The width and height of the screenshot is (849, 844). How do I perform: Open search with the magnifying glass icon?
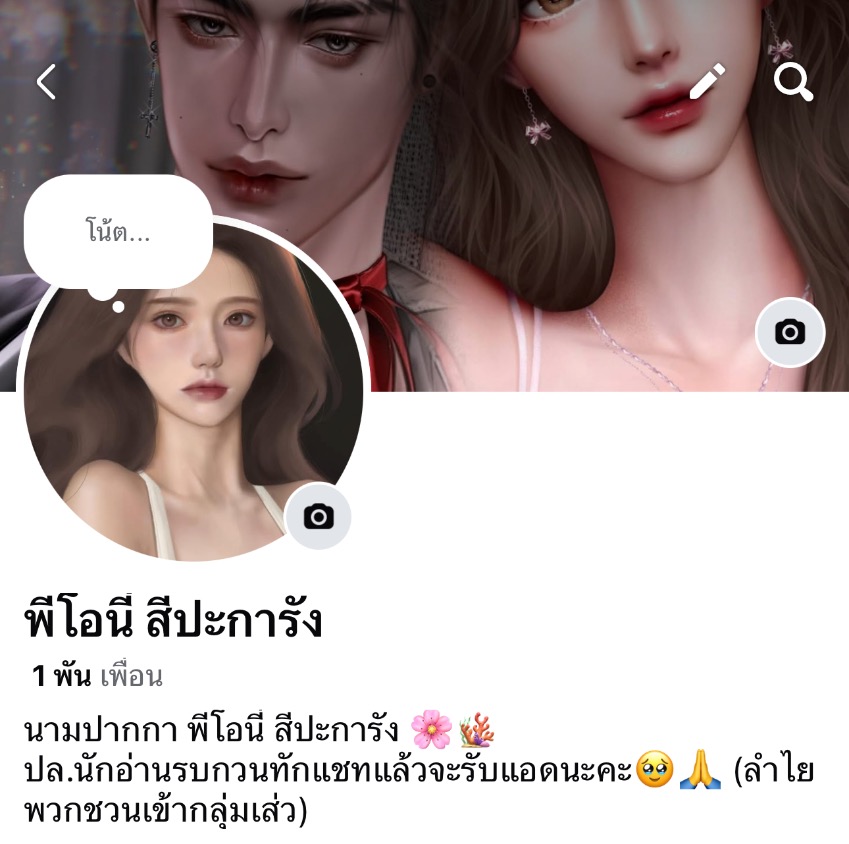click(x=793, y=82)
